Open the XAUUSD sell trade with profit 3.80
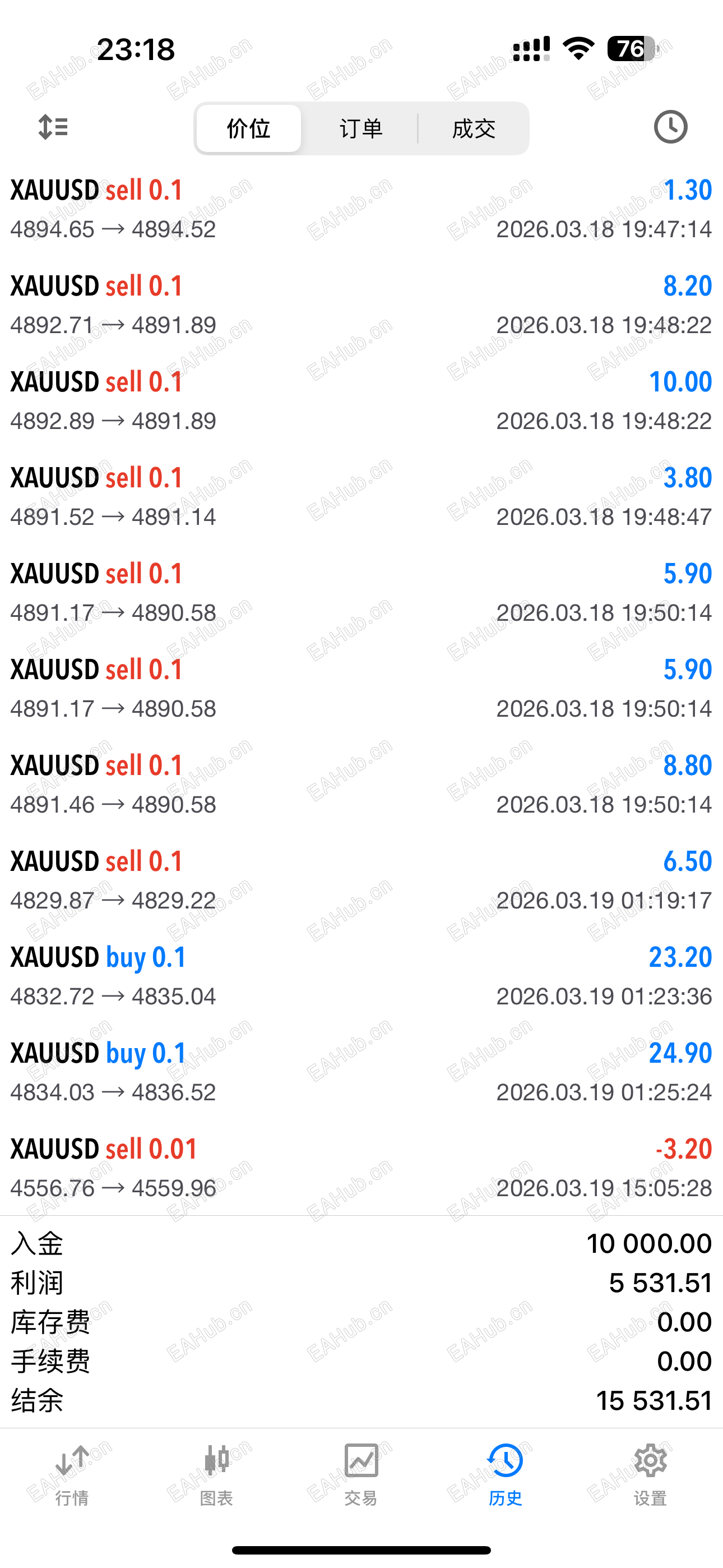Viewport: 723px width, 1568px height. pos(361,497)
